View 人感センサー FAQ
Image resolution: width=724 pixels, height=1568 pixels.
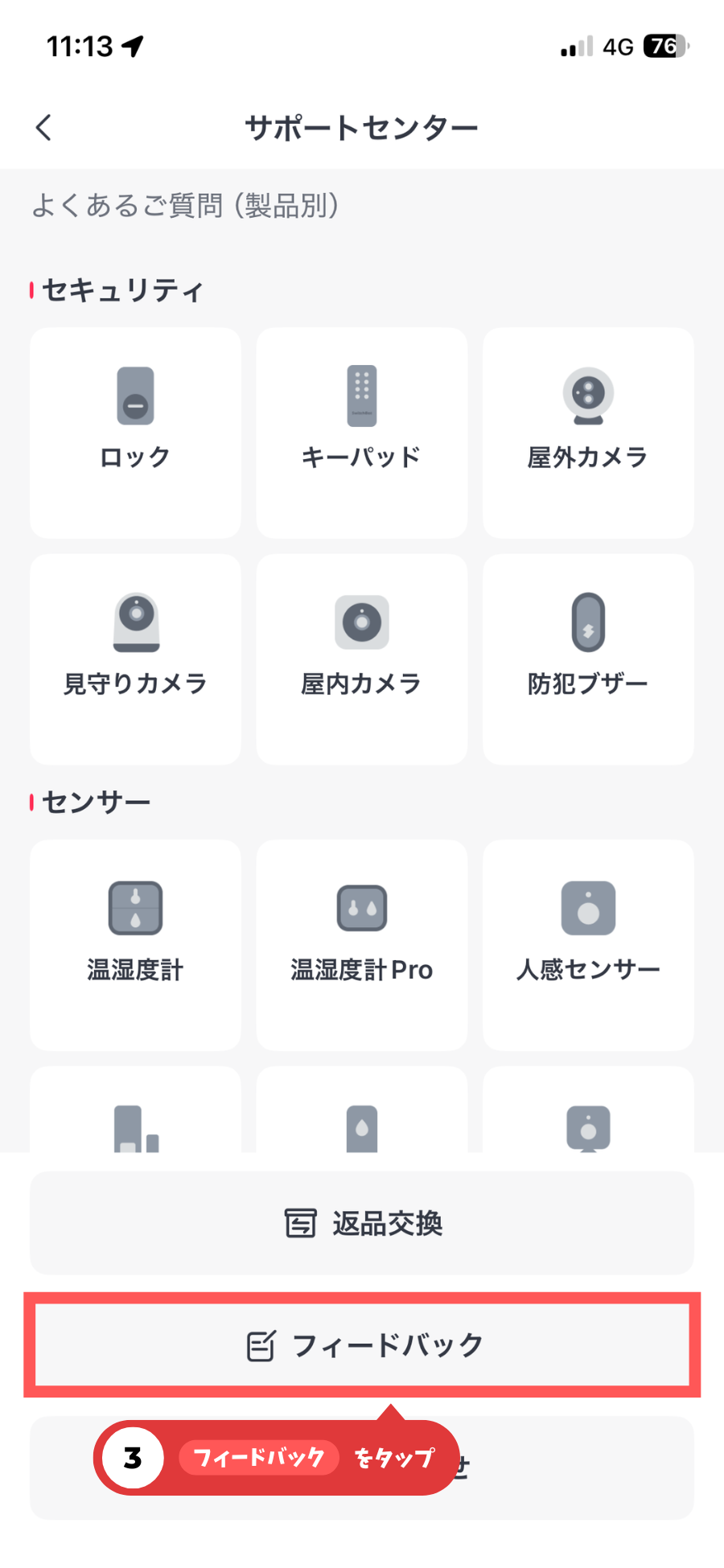(x=588, y=944)
